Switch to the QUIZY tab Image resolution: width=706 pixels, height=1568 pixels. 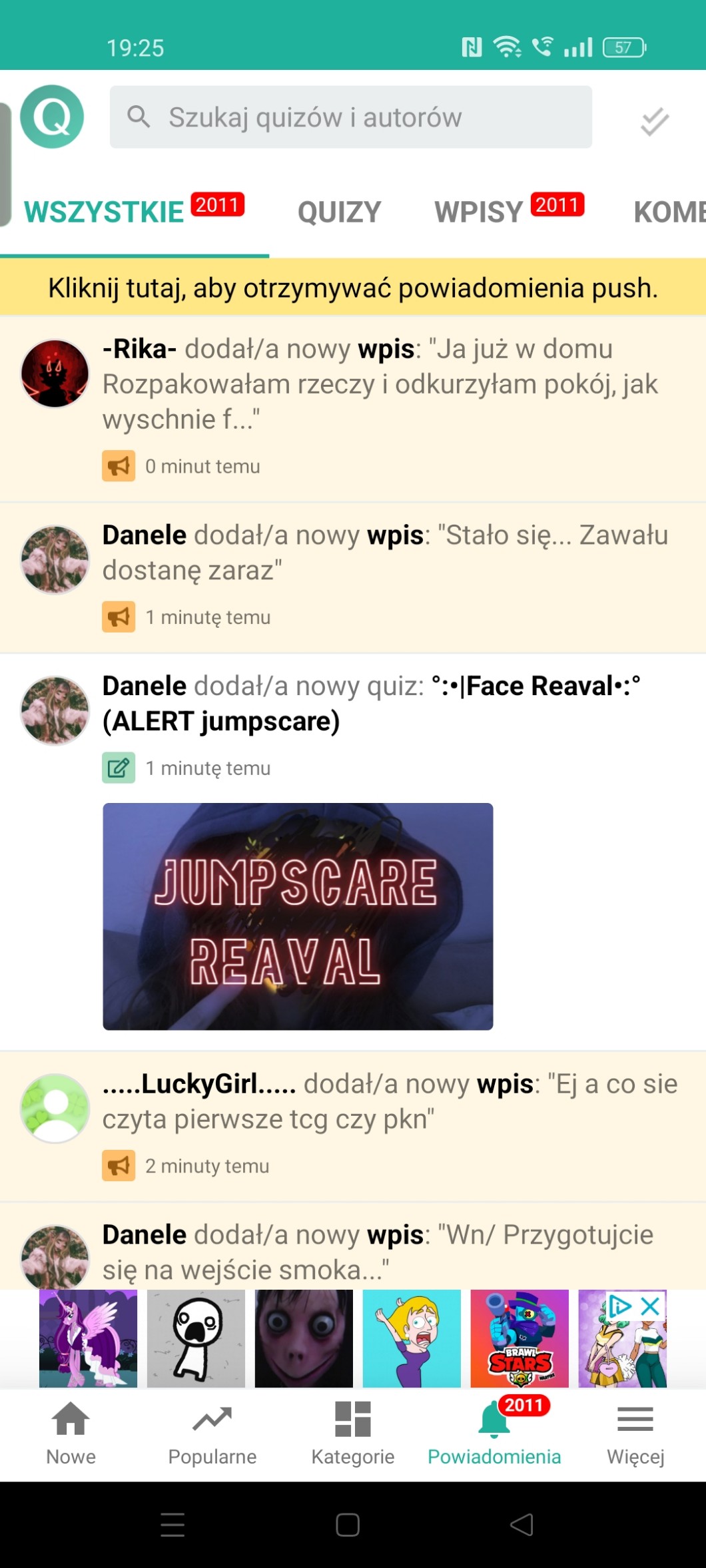pyautogui.click(x=339, y=212)
